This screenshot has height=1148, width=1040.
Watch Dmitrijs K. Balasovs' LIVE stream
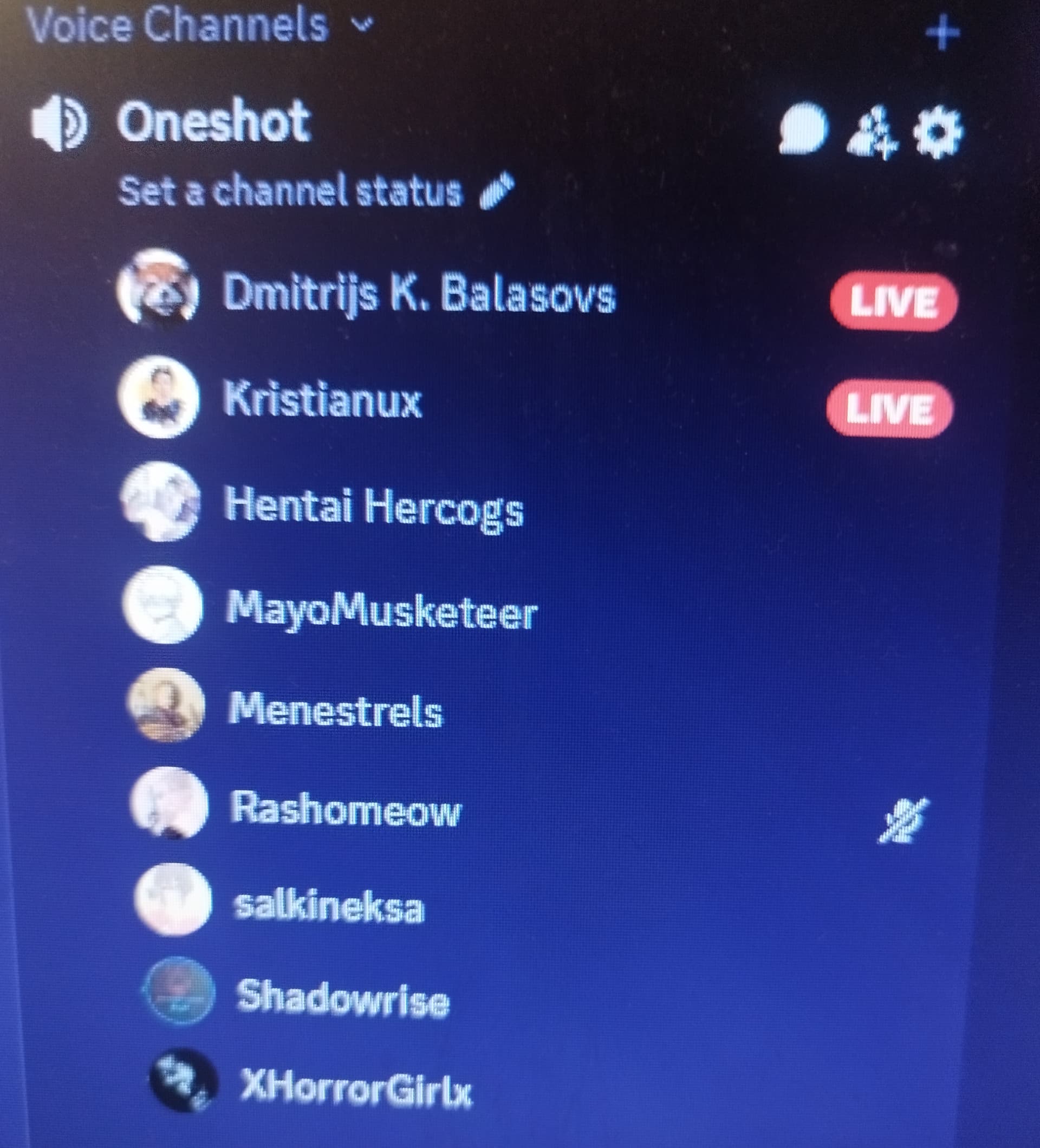[x=893, y=301]
